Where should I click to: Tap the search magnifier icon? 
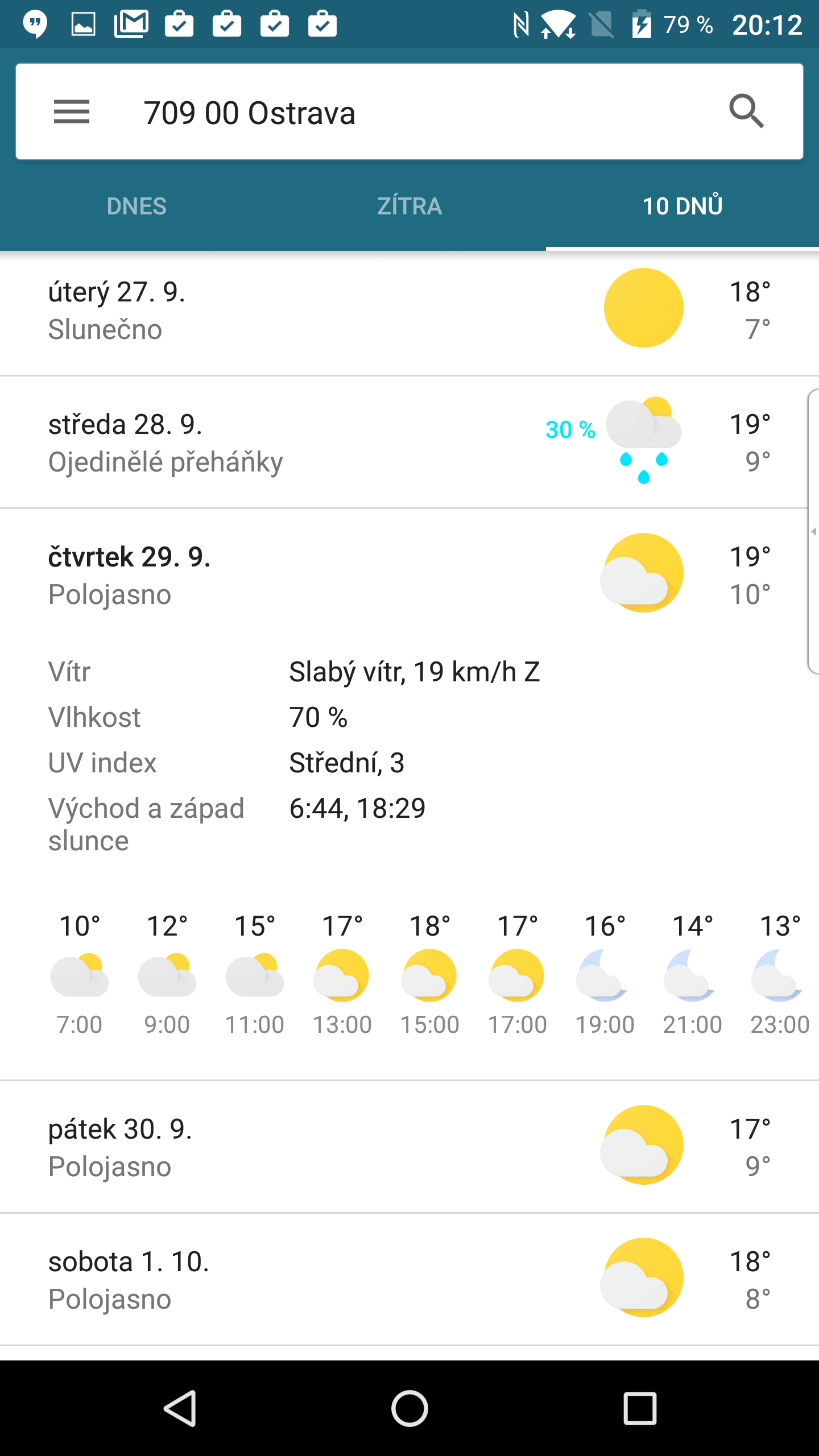(746, 111)
